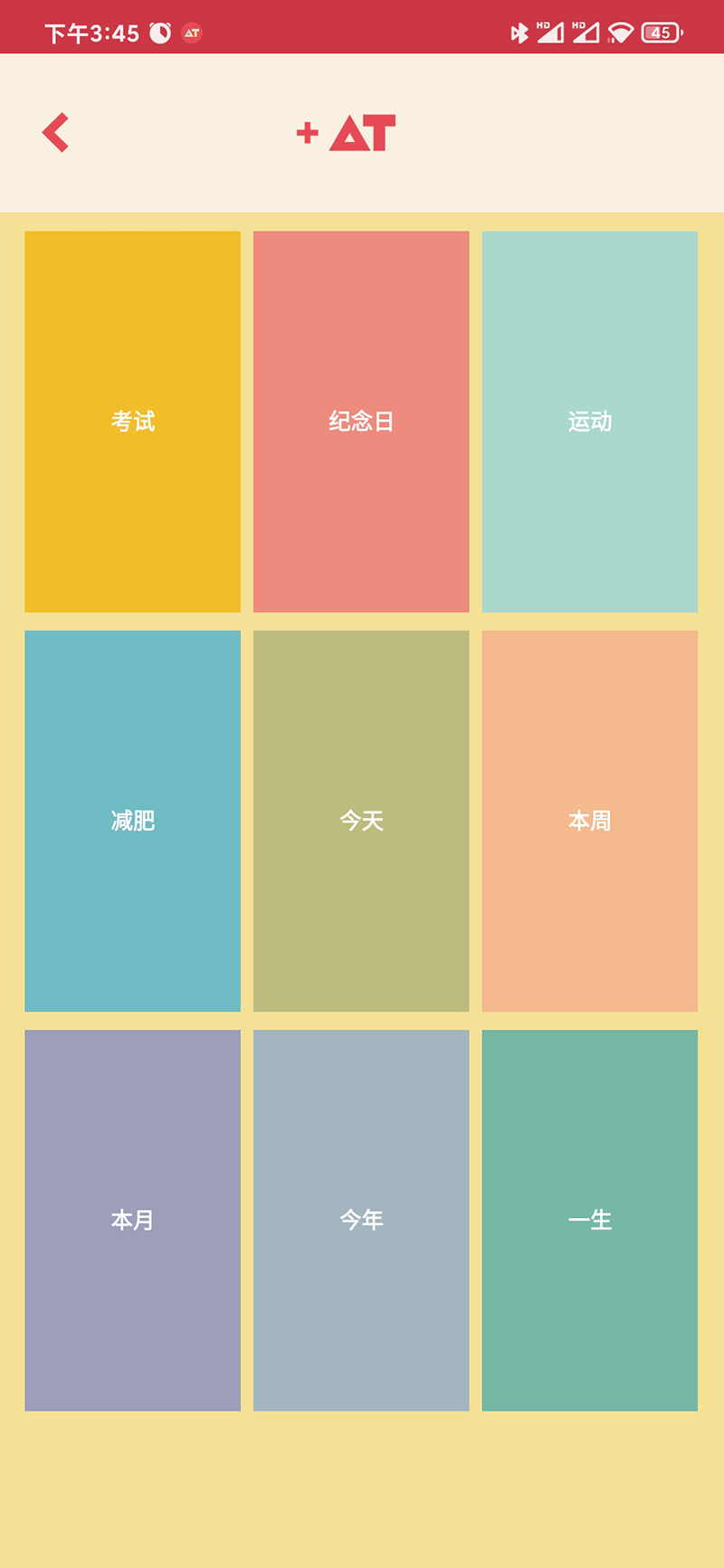The height and width of the screenshot is (1568, 724).
Task: Open the 本周 card
Action: tap(589, 821)
